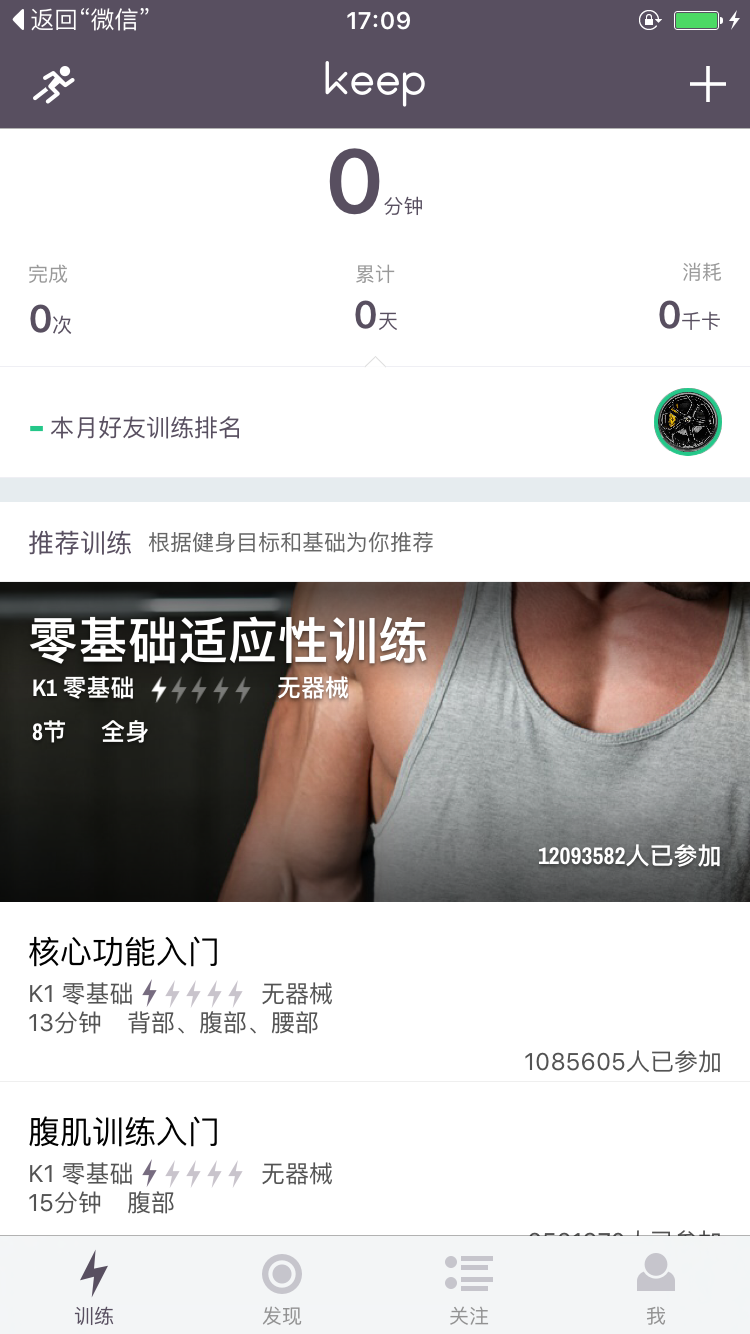Open the add menu via the plus icon
The height and width of the screenshot is (1334, 750).
(x=708, y=84)
